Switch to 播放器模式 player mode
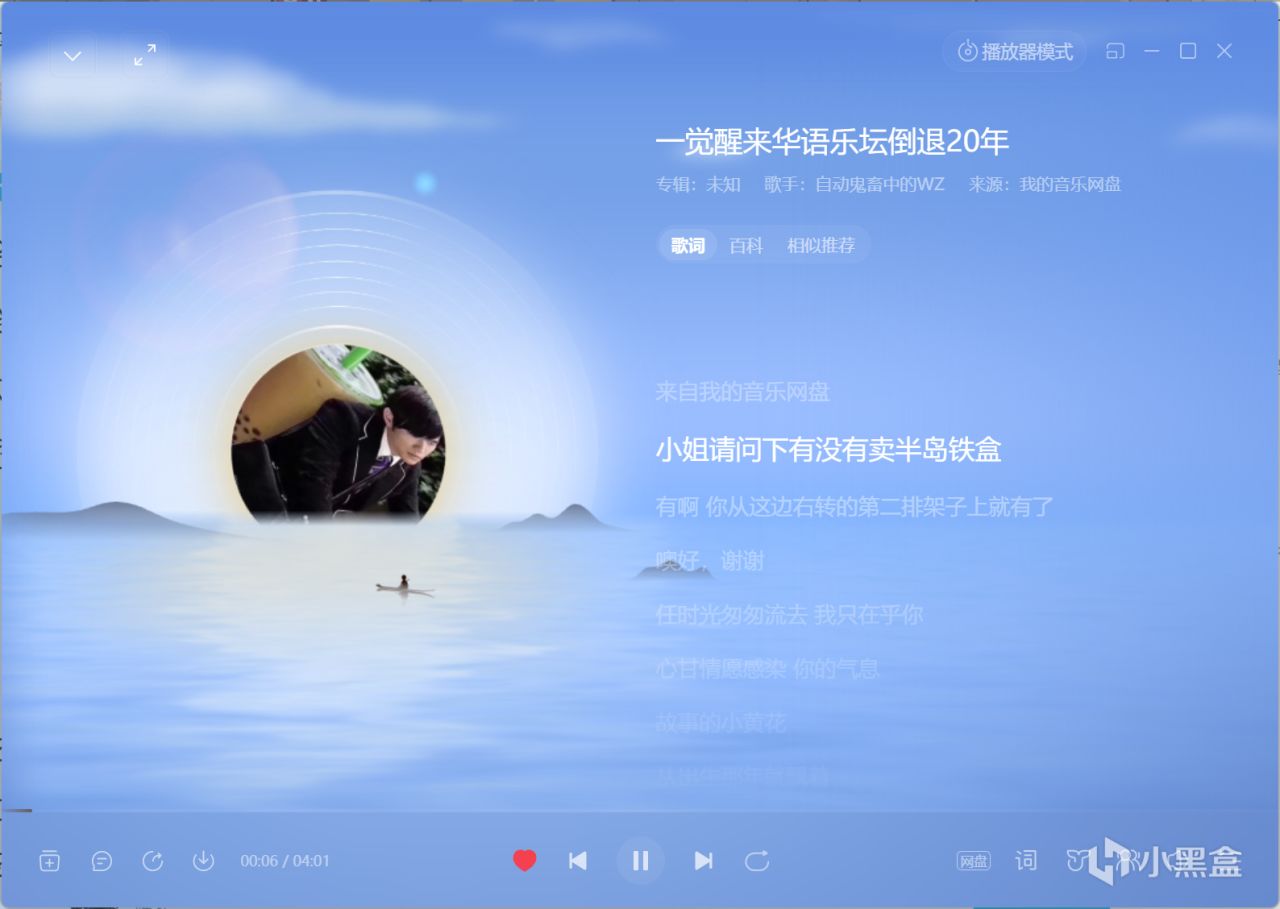The image size is (1280, 909). point(1015,52)
